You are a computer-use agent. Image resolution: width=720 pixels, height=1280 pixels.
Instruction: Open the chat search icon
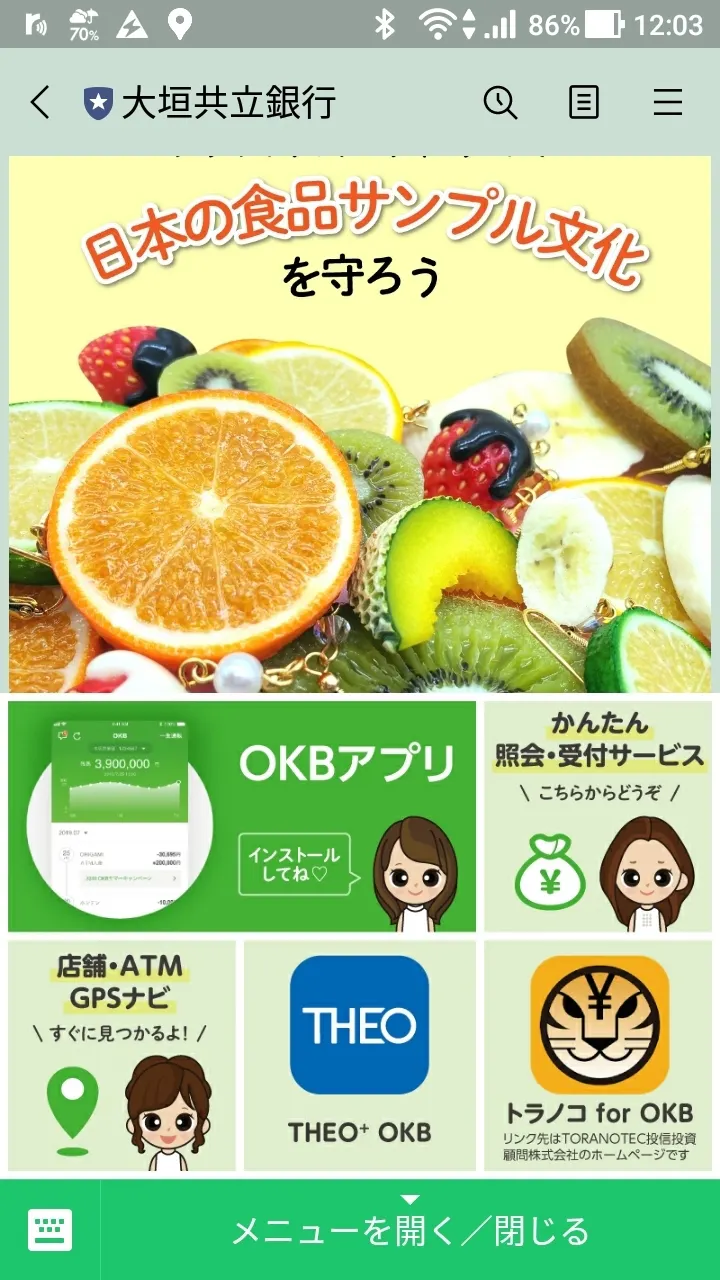pos(499,102)
